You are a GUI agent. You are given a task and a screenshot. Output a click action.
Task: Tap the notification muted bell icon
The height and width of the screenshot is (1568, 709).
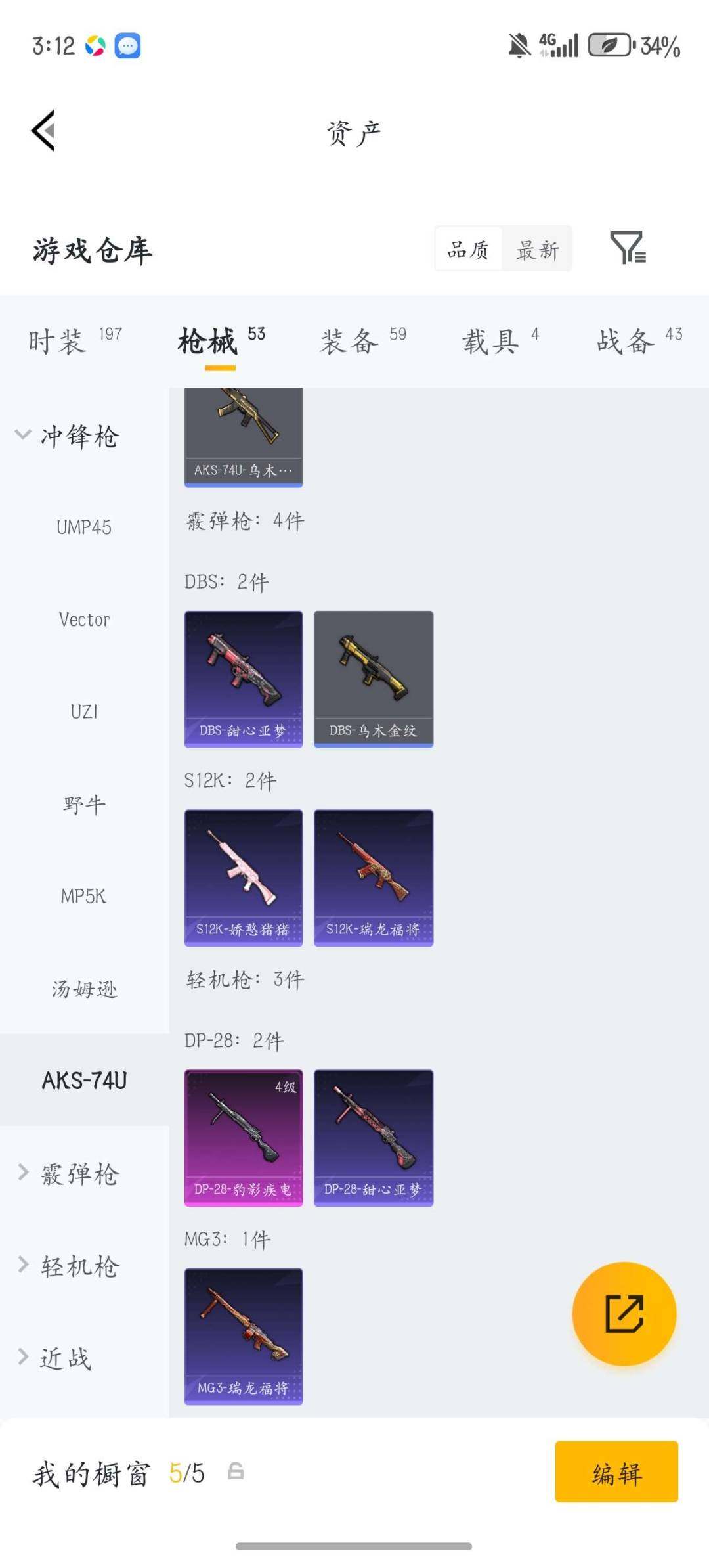point(517,45)
